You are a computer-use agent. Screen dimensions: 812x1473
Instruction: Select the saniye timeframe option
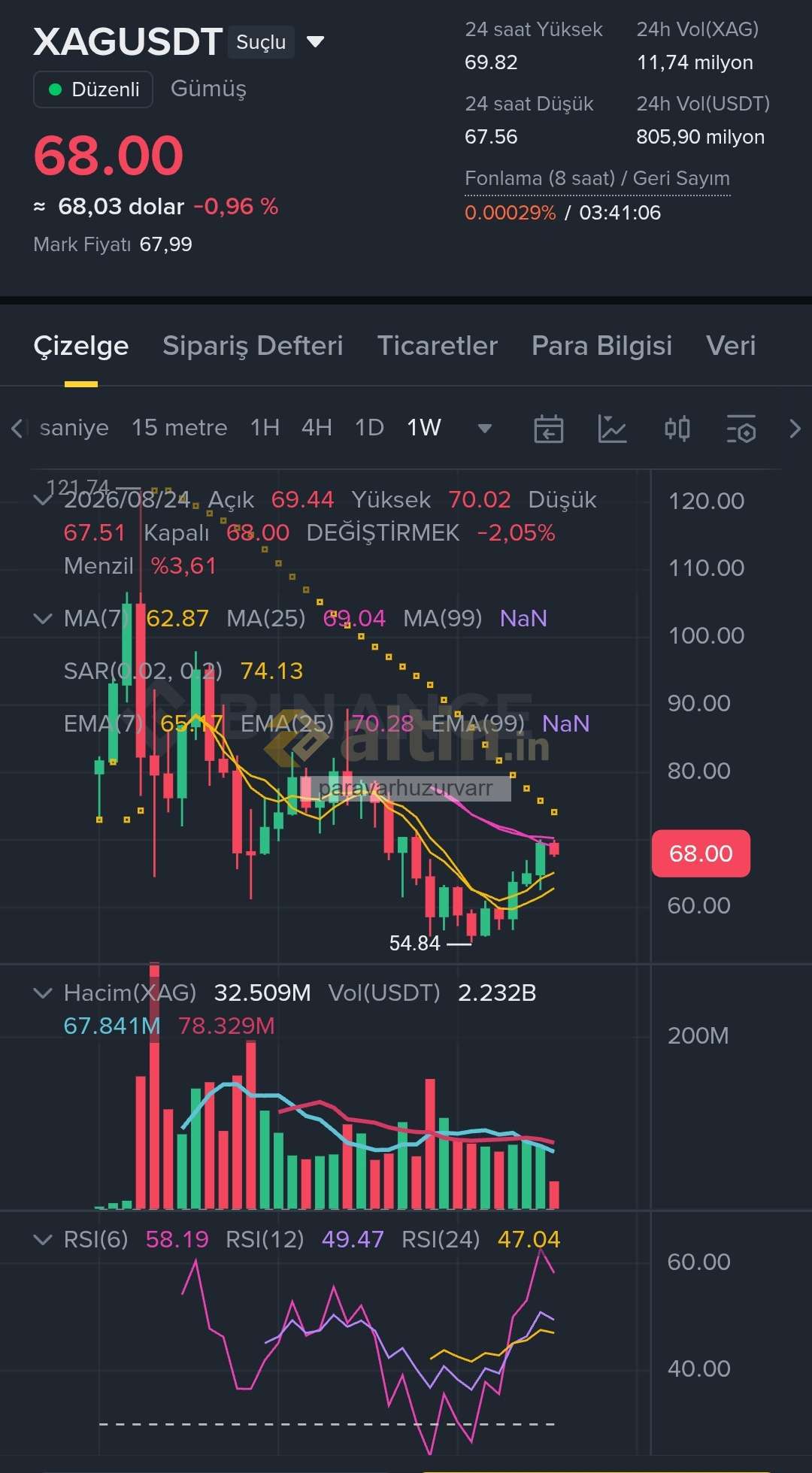coord(74,428)
